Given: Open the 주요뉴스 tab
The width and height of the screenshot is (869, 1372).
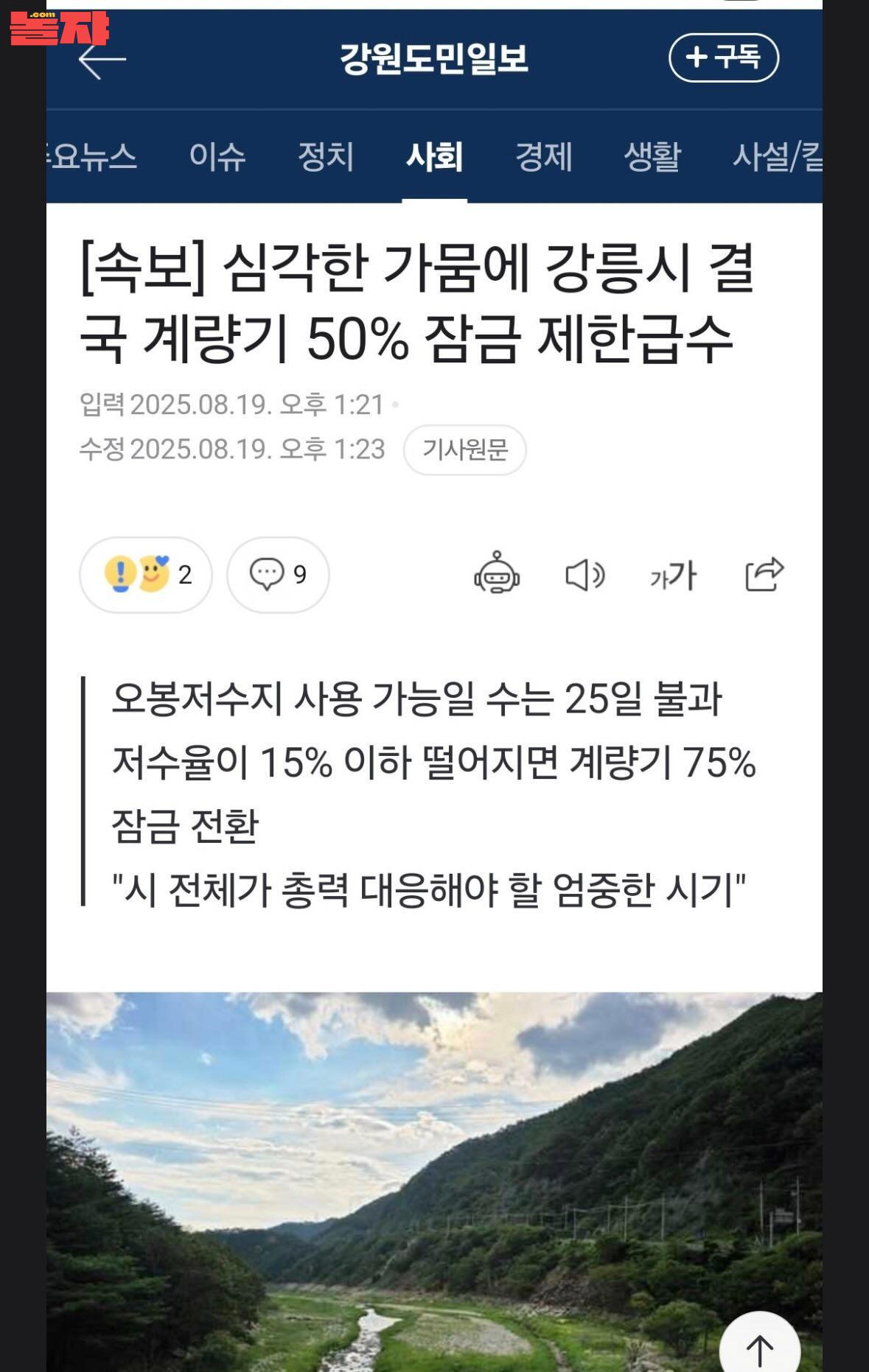Looking at the screenshot, I should point(92,156).
